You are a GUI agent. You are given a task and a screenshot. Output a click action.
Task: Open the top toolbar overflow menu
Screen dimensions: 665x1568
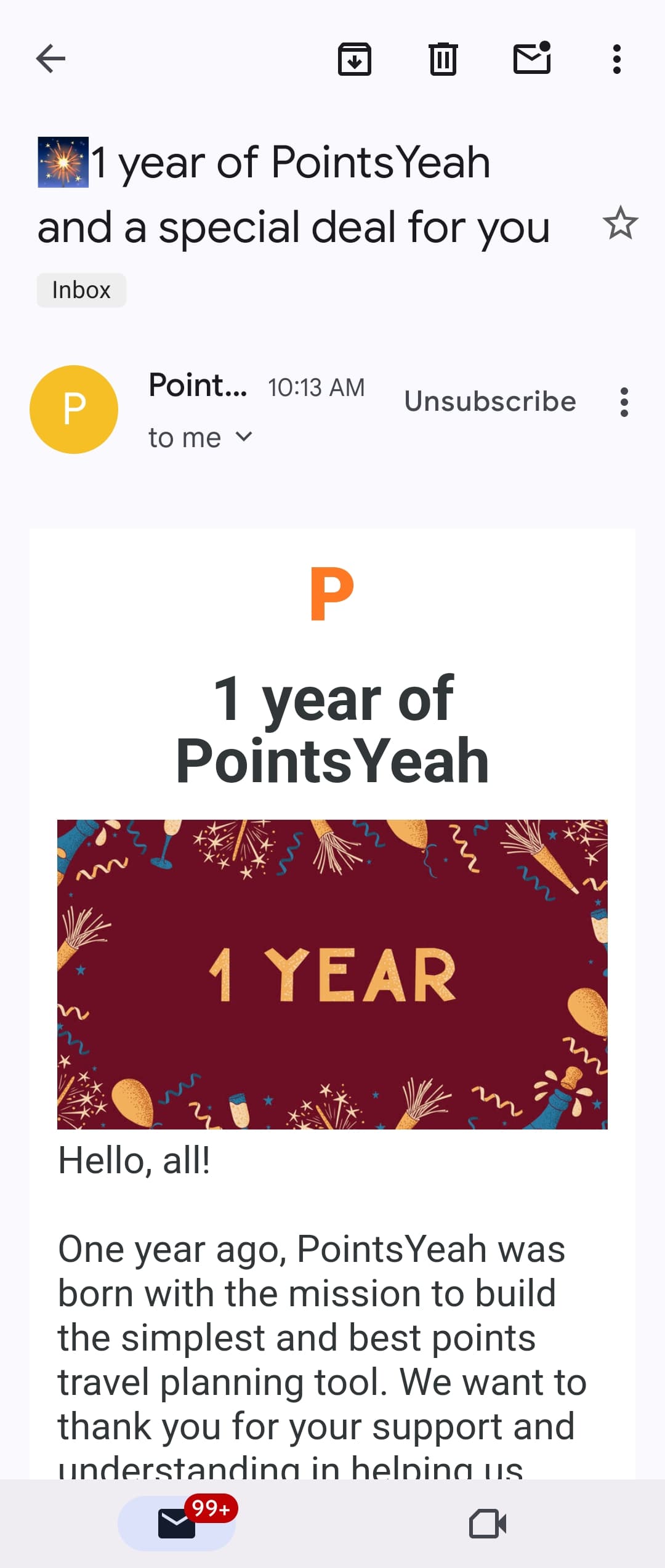tap(616, 59)
